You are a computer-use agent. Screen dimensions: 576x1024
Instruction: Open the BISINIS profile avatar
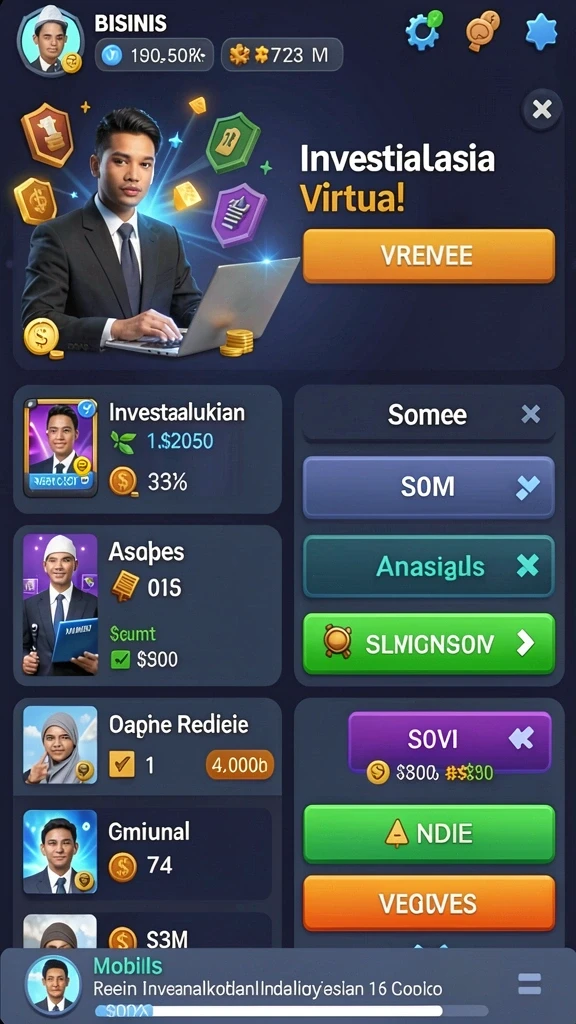pyautogui.click(x=50, y=38)
